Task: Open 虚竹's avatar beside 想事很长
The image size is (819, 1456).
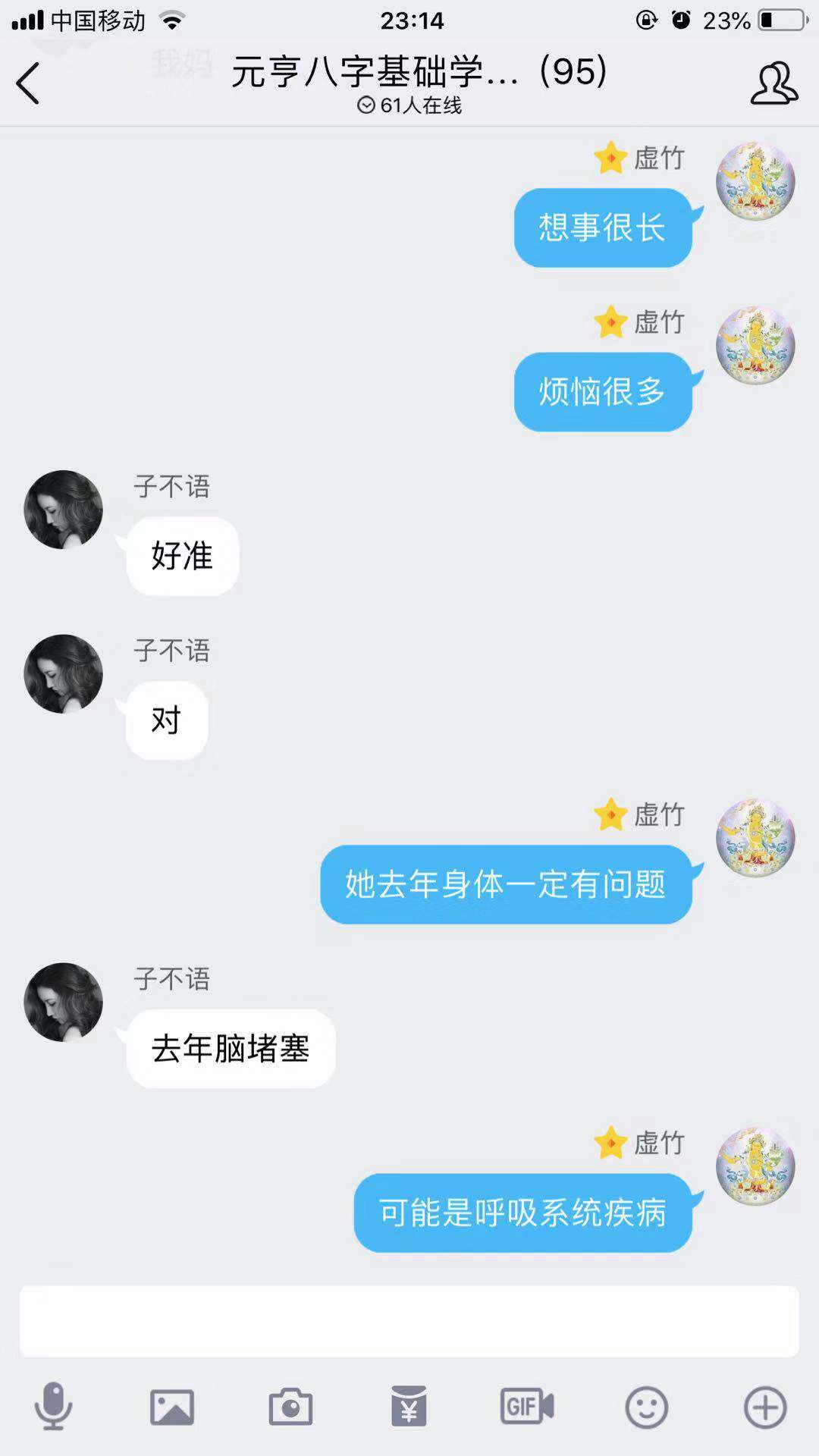Action: 755,181
